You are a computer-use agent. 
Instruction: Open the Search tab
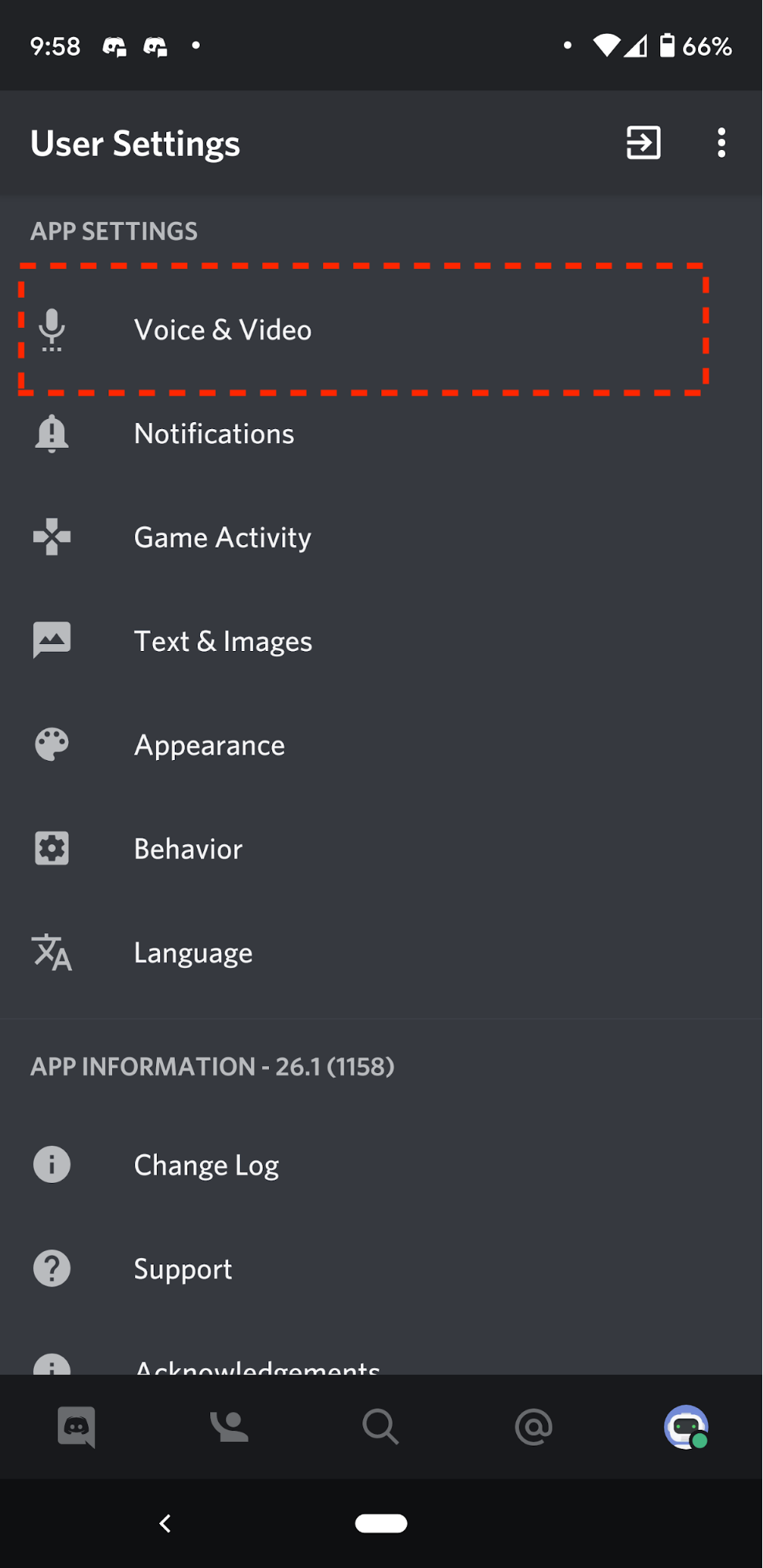[381, 1427]
